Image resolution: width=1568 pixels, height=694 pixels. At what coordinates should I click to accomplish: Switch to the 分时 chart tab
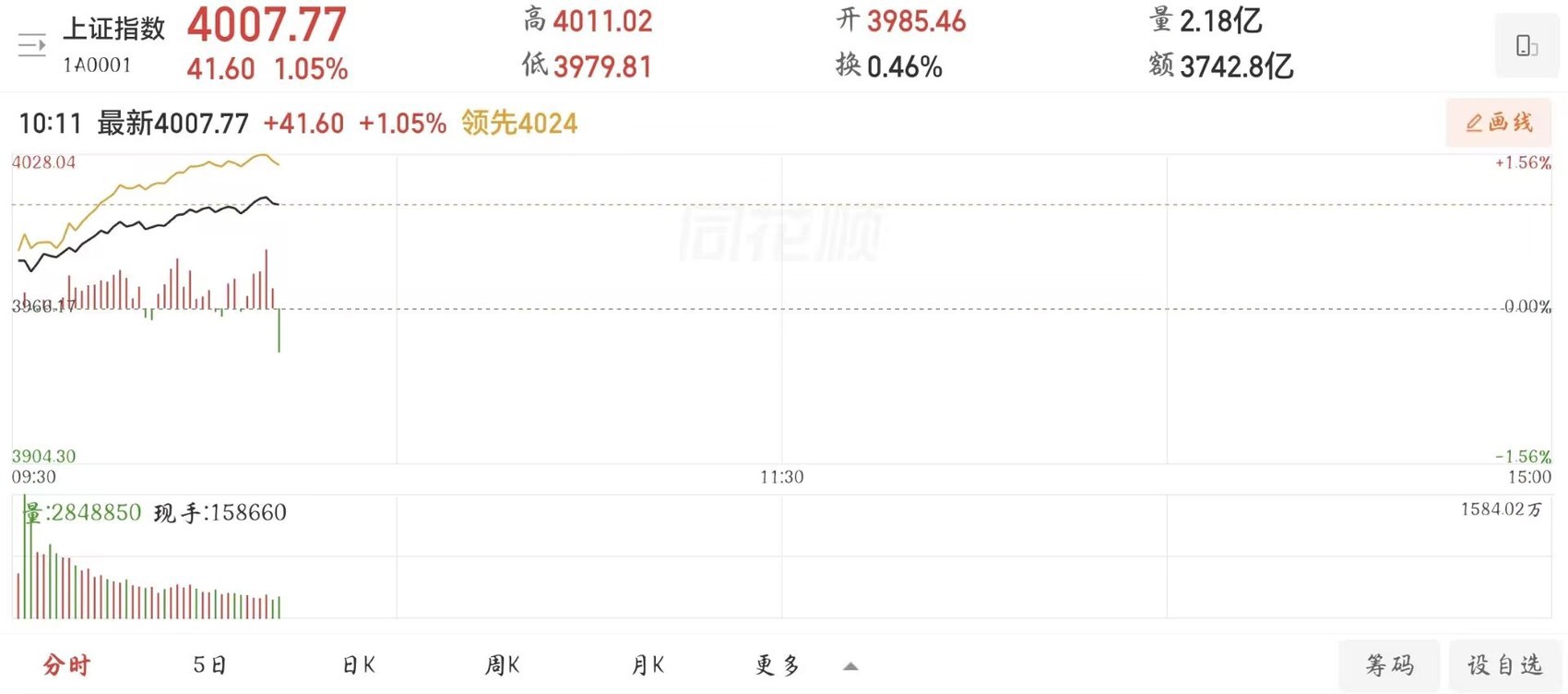click(x=66, y=664)
